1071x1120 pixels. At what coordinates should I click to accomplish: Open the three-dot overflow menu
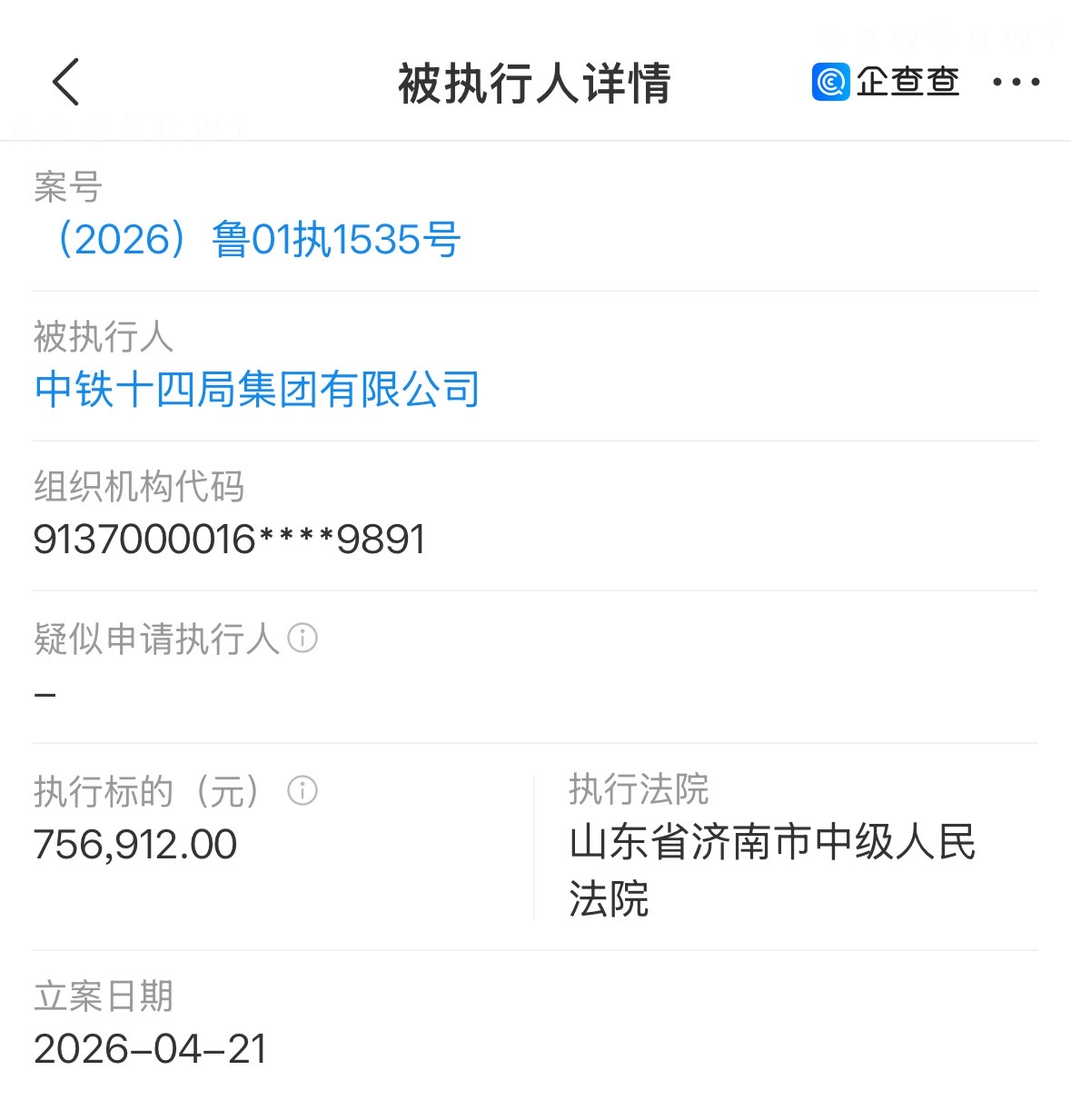click(x=1016, y=83)
